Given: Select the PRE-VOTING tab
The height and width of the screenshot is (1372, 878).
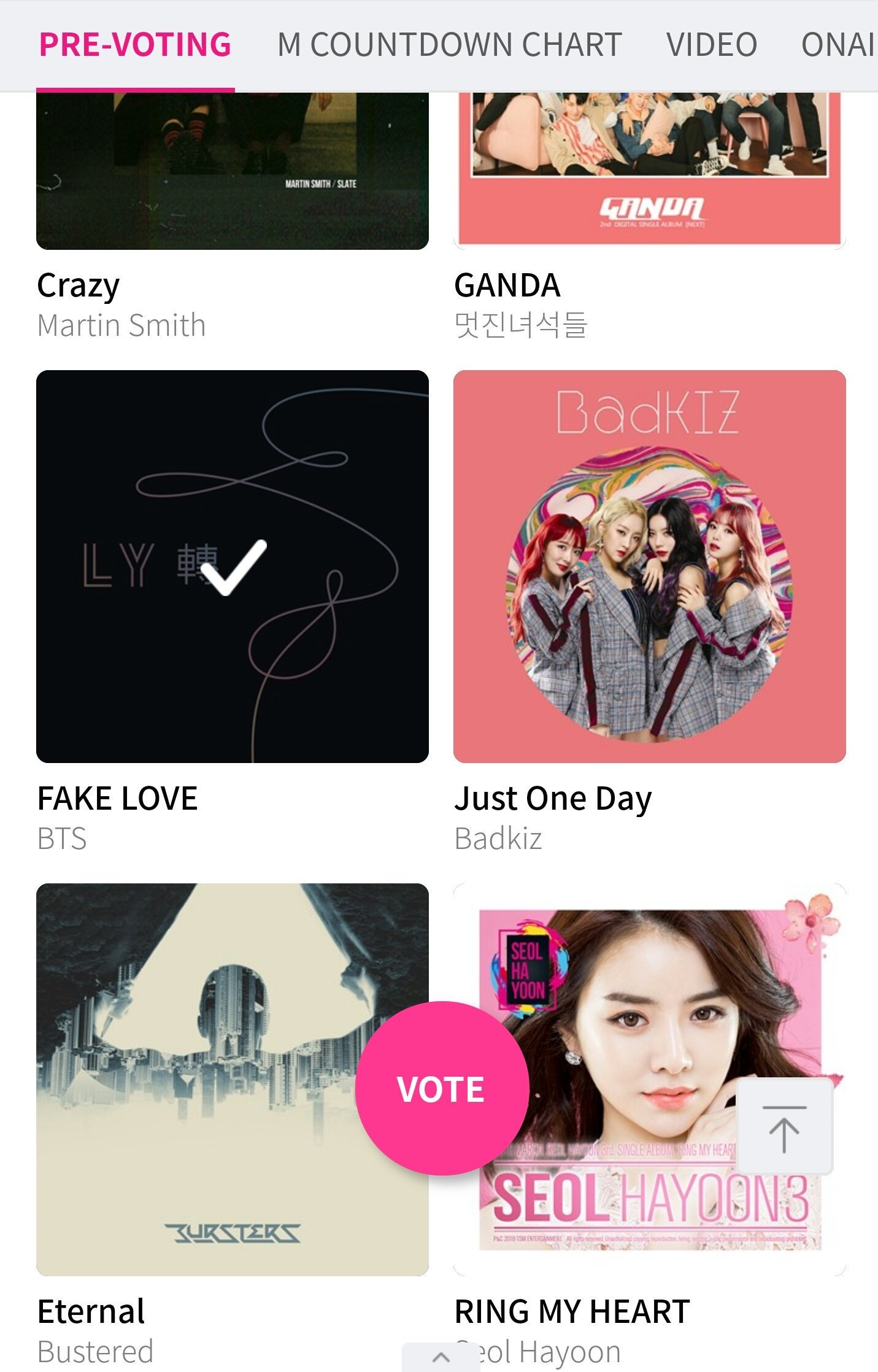Looking at the screenshot, I should pos(135,45).
